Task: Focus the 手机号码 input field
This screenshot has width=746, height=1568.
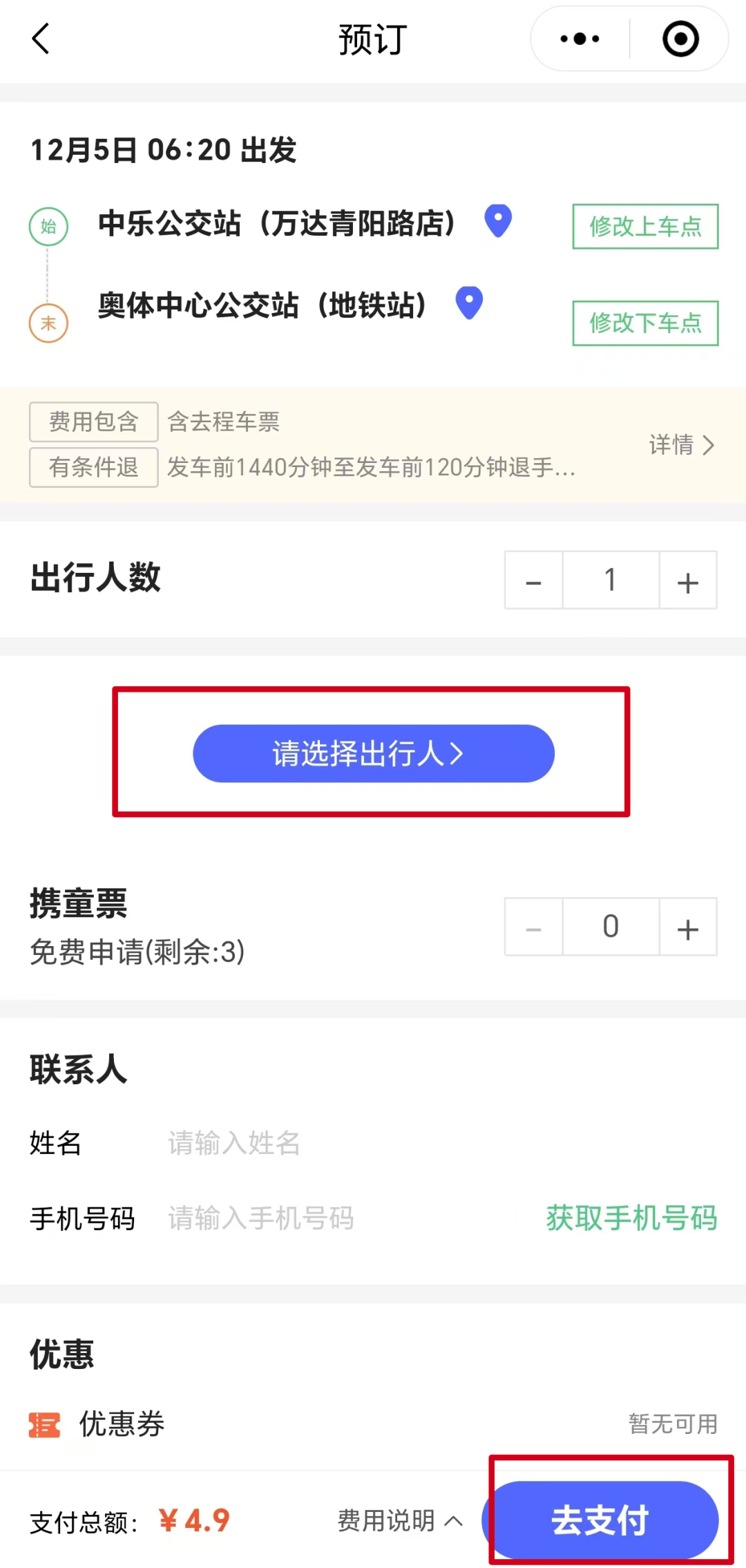Action: 345,1218
